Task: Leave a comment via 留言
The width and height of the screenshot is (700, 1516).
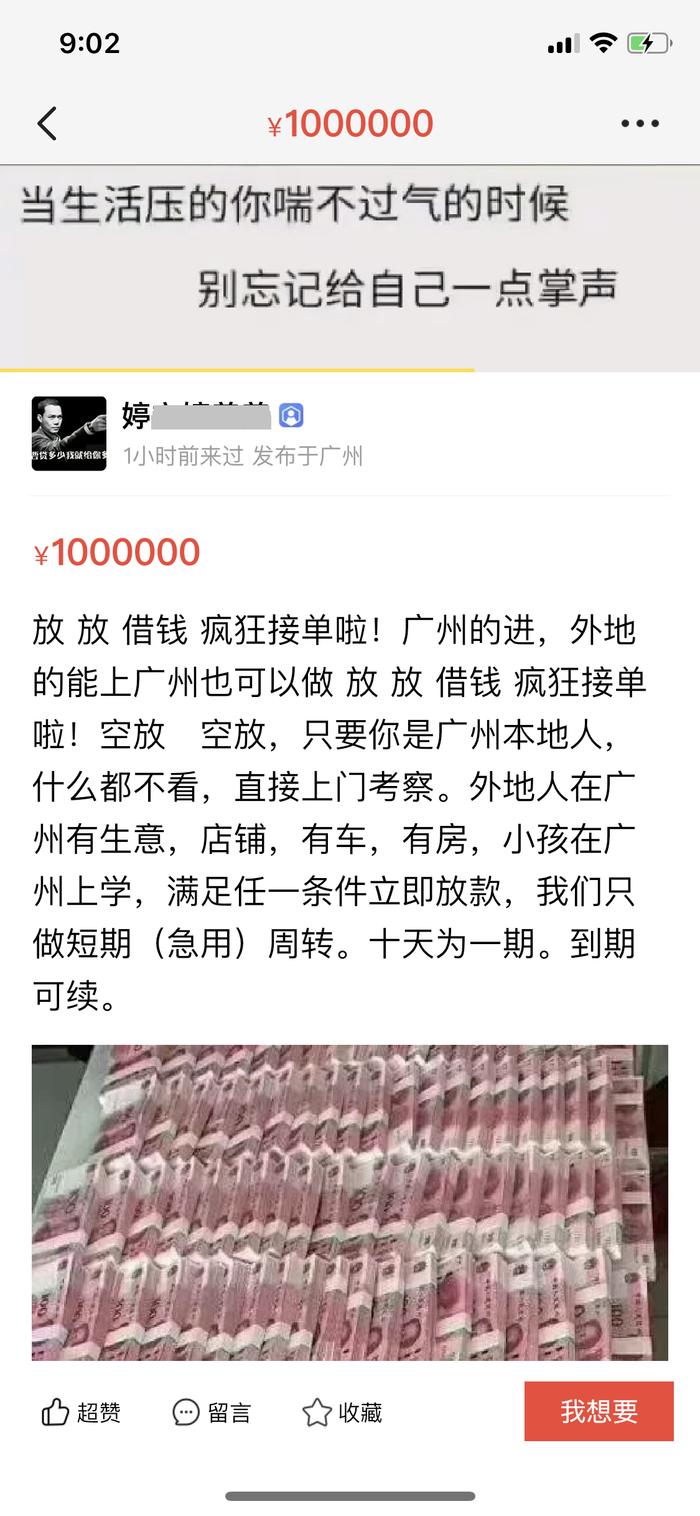Action: (212, 1412)
